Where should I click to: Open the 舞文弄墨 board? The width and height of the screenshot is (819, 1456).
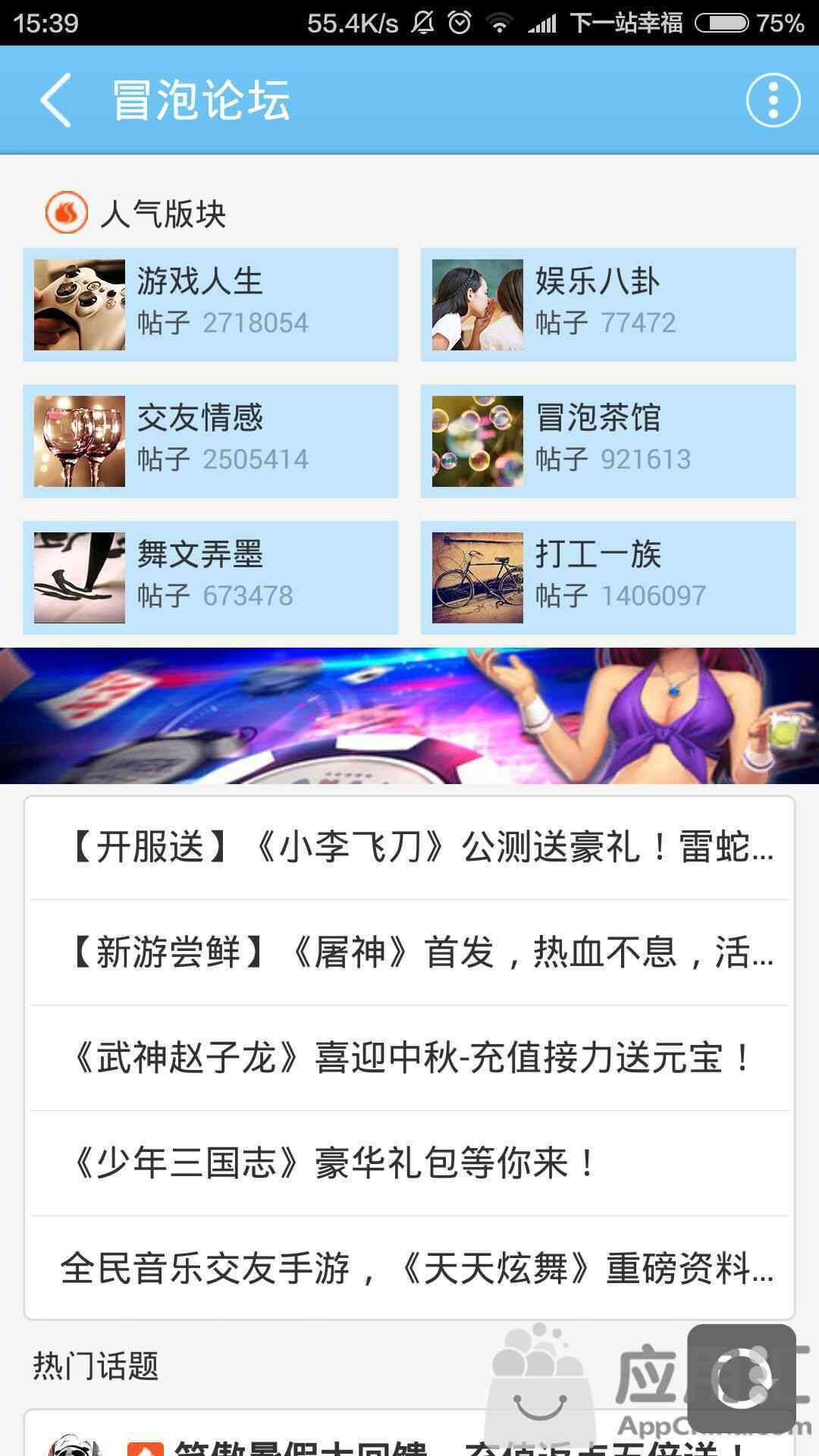tap(210, 578)
